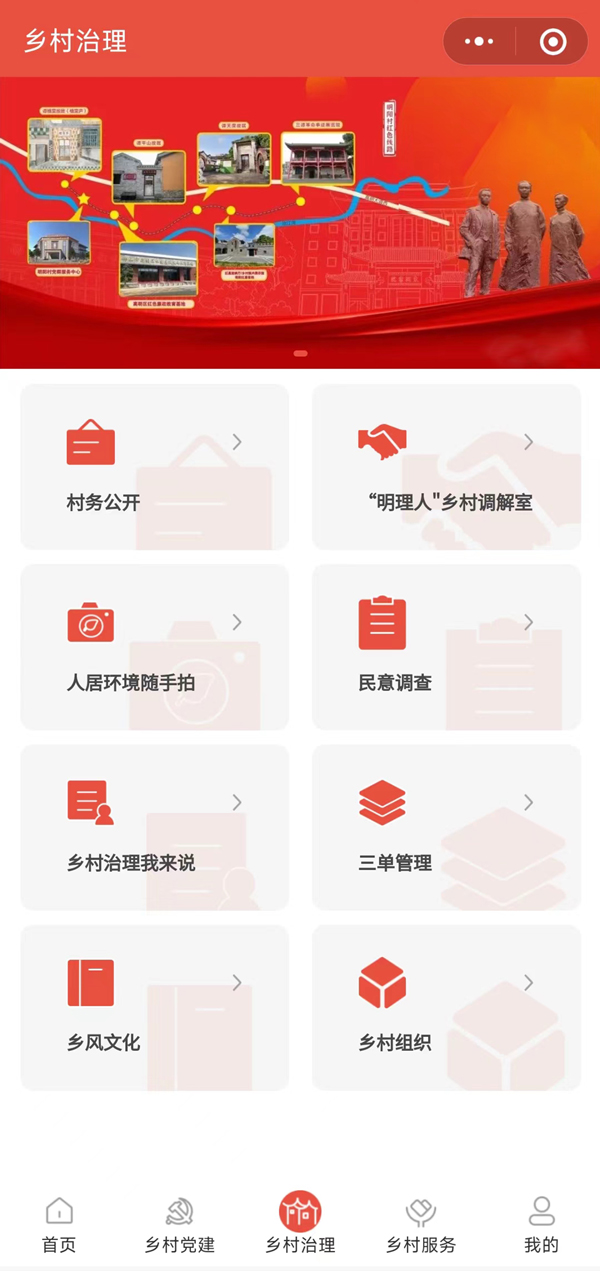Open the 乡村治理我来说 card
The width and height of the screenshot is (600, 1271).
[155, 827]
